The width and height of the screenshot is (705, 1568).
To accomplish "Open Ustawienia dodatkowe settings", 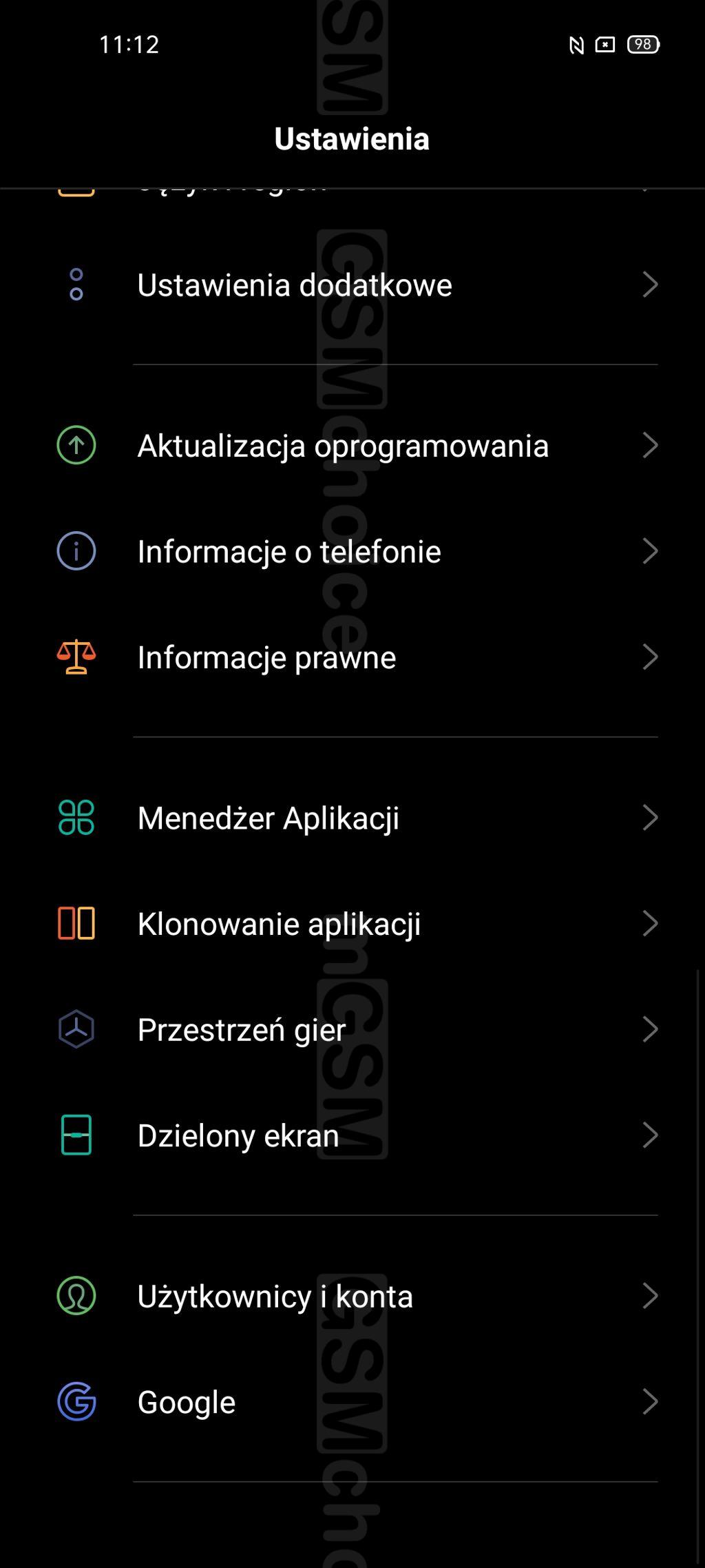I will [352, 285].
